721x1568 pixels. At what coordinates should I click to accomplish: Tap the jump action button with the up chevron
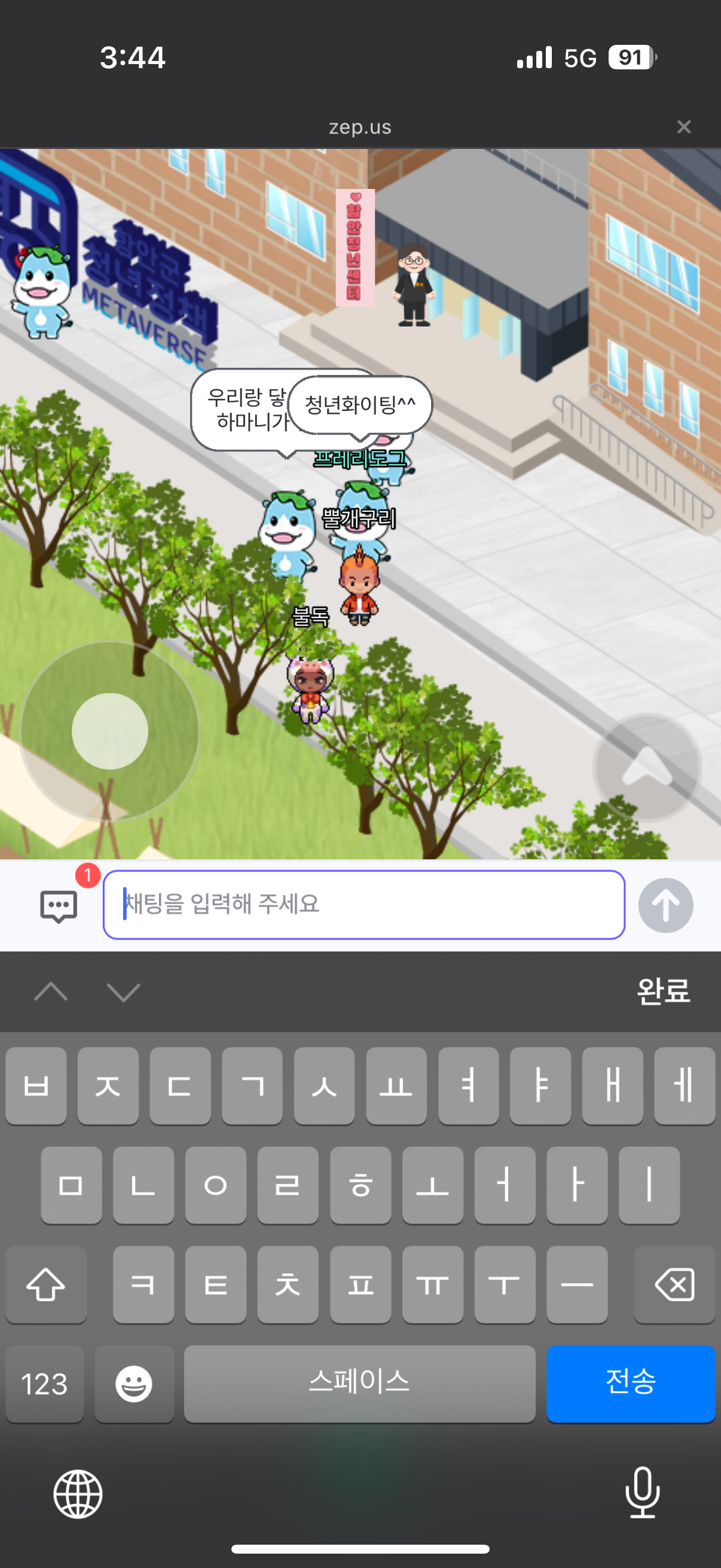point(647,768)
